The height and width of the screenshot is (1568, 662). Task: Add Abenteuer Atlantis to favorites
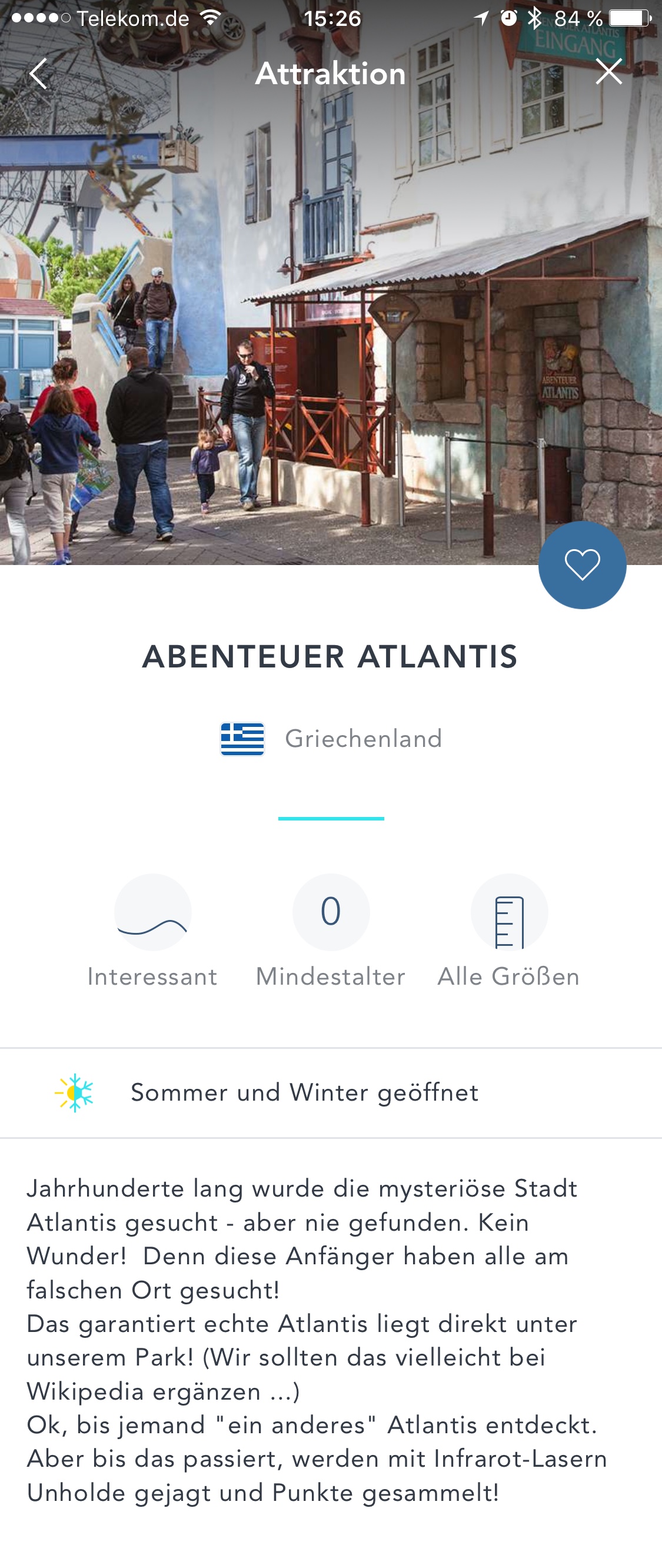click(x=582, y=565)
